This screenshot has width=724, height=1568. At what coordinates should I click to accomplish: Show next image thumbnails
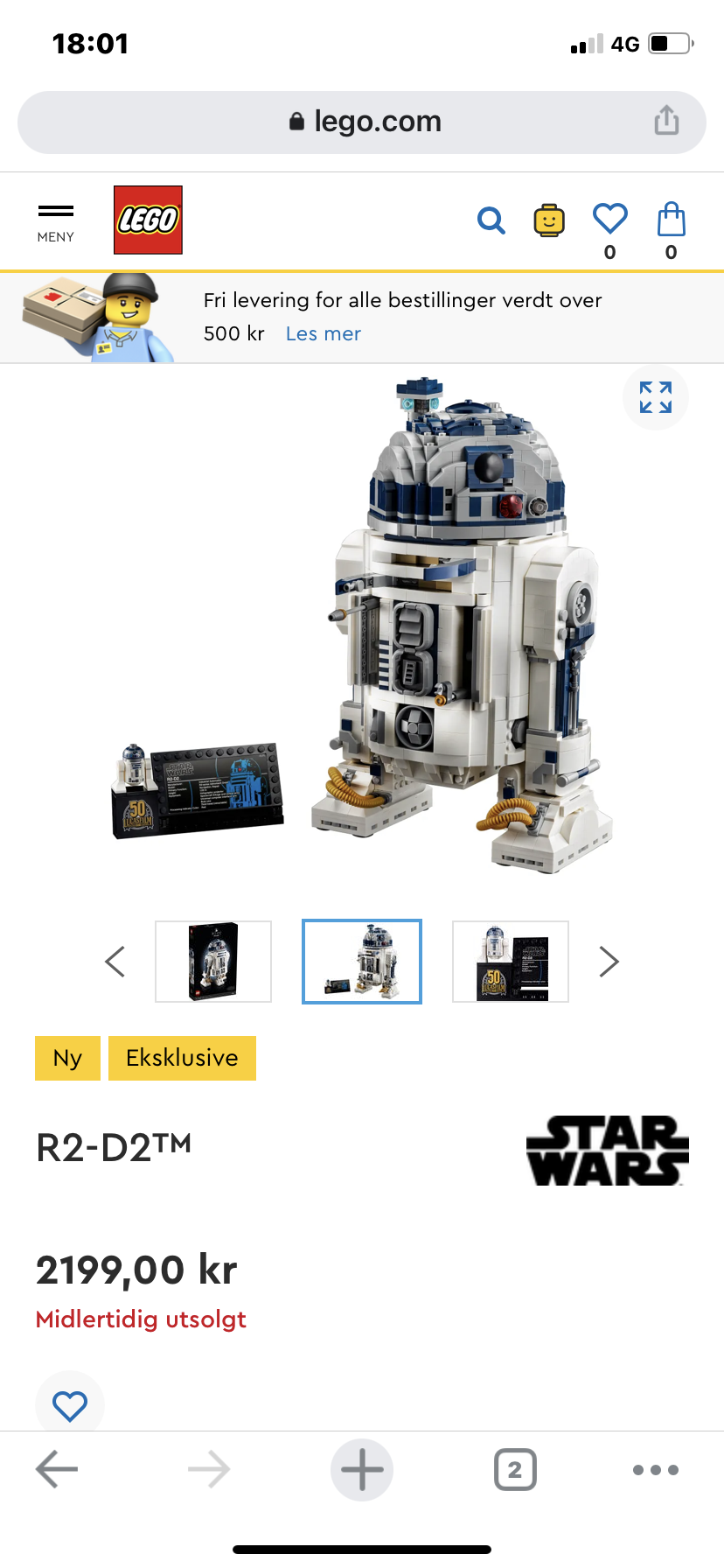(x=609, y=962)
